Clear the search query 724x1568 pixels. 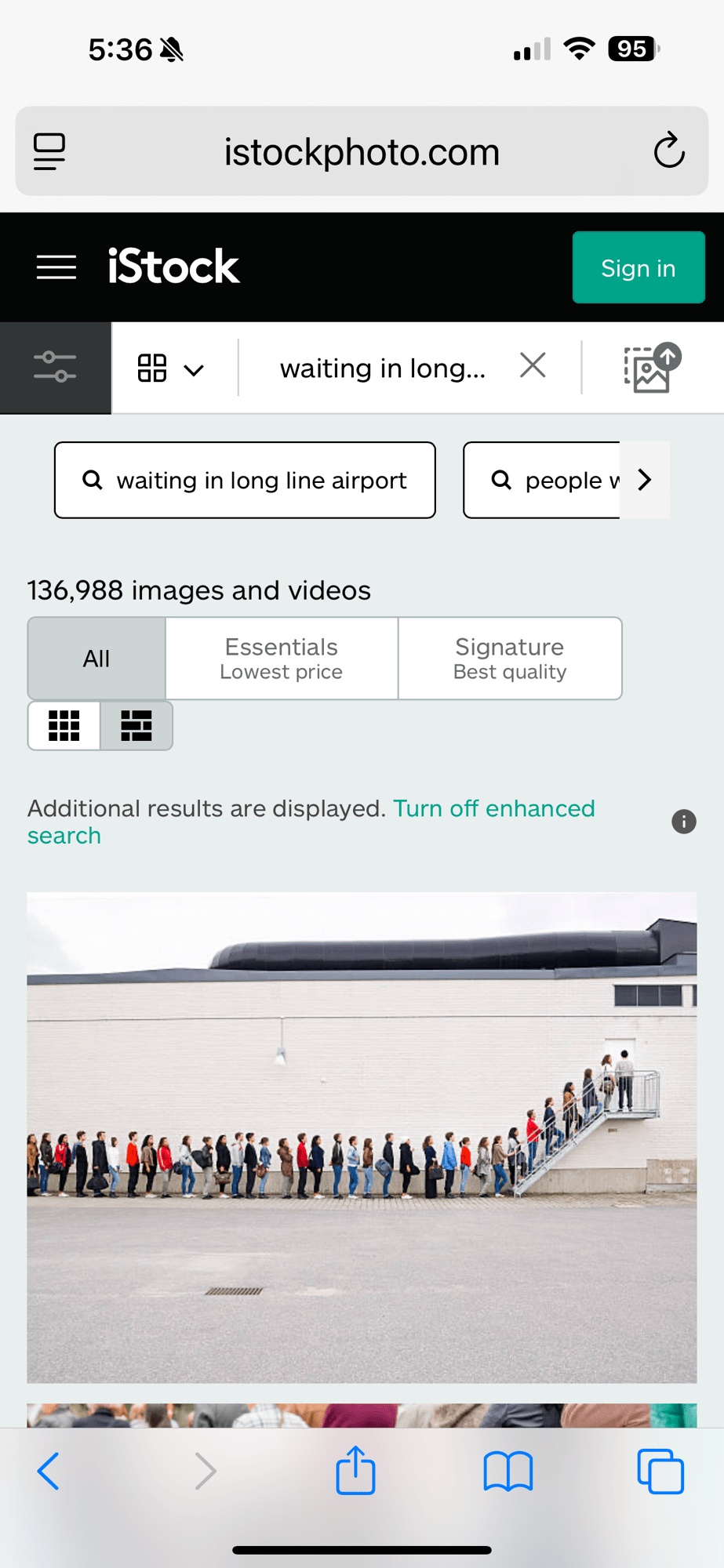click(533, 365)
